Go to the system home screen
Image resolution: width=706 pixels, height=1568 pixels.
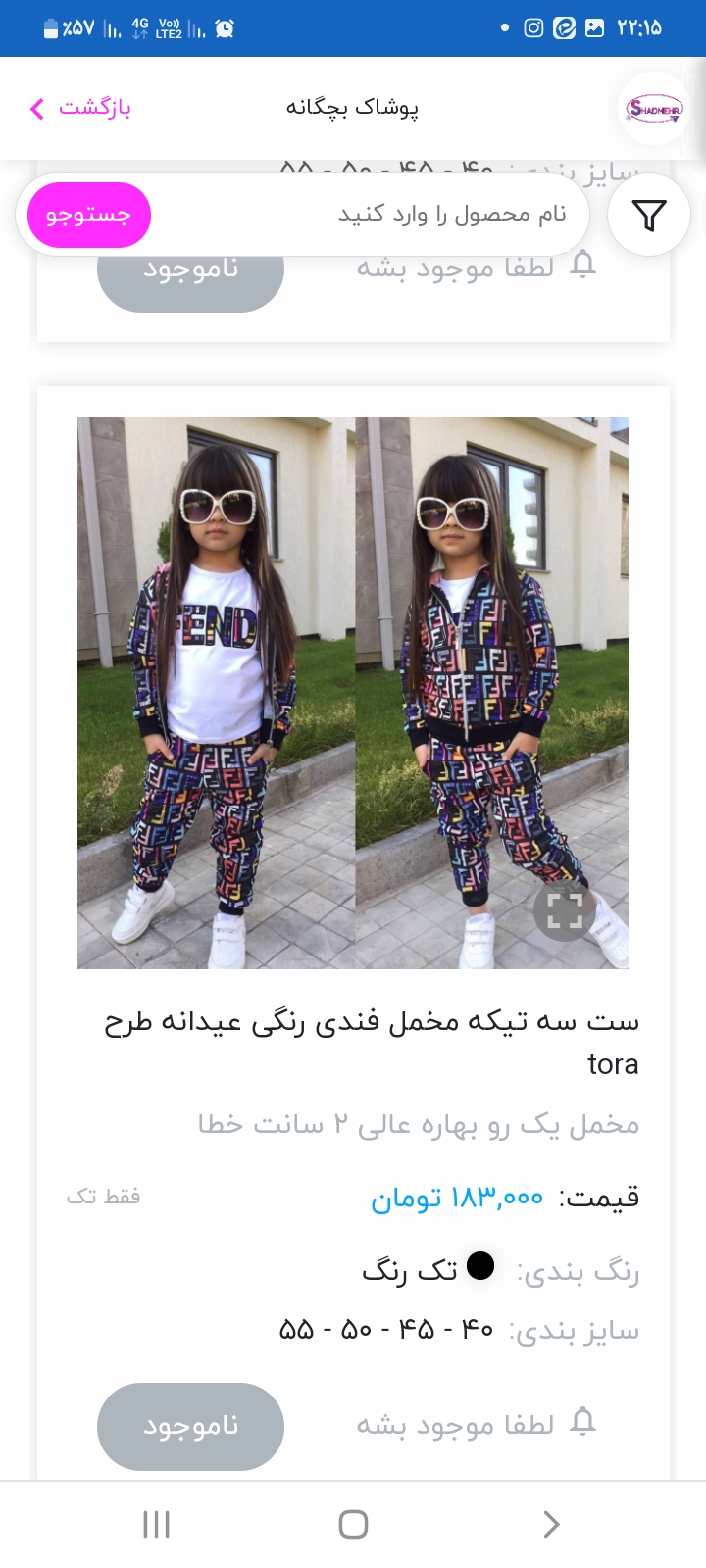point(353,1524)
